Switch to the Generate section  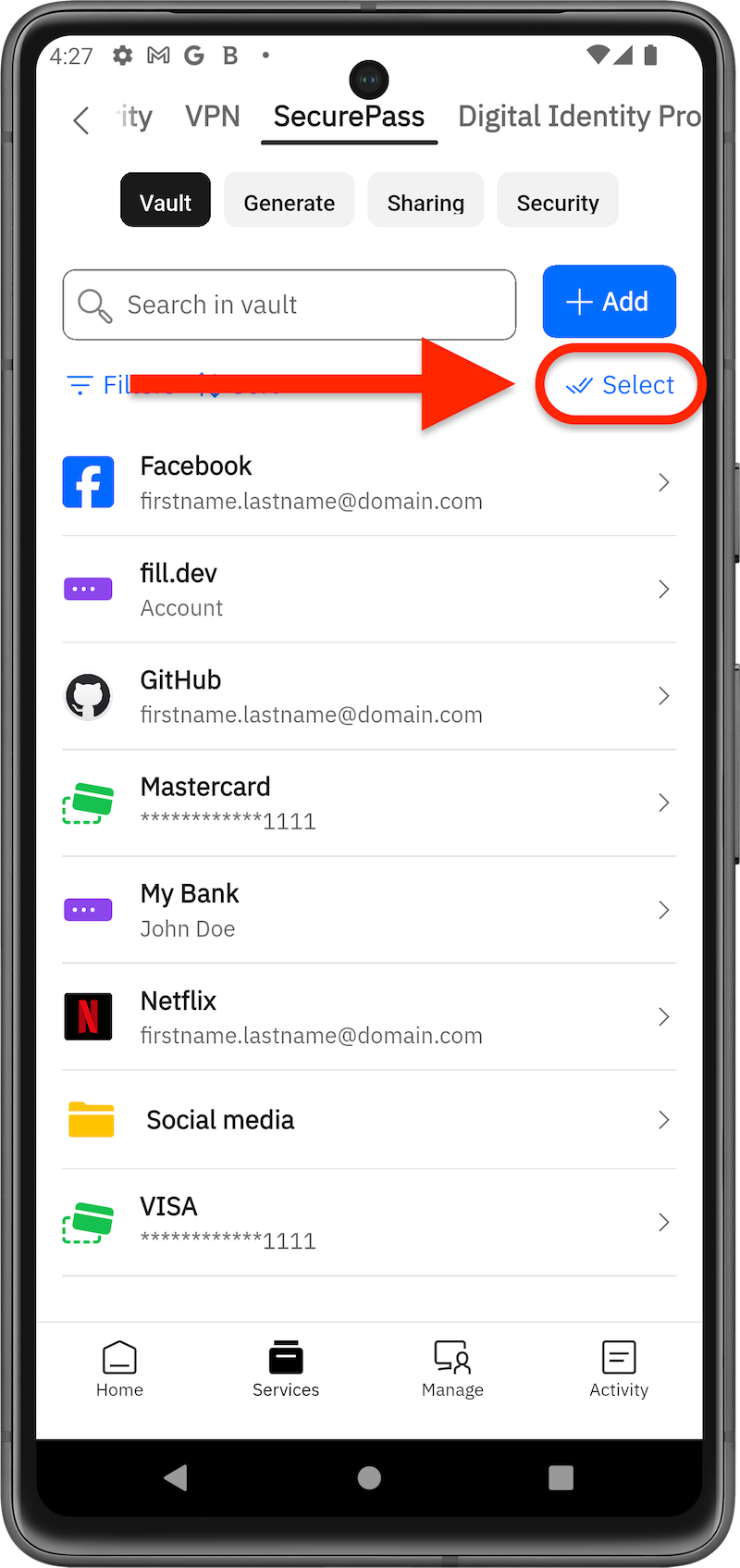coord(289,202)
